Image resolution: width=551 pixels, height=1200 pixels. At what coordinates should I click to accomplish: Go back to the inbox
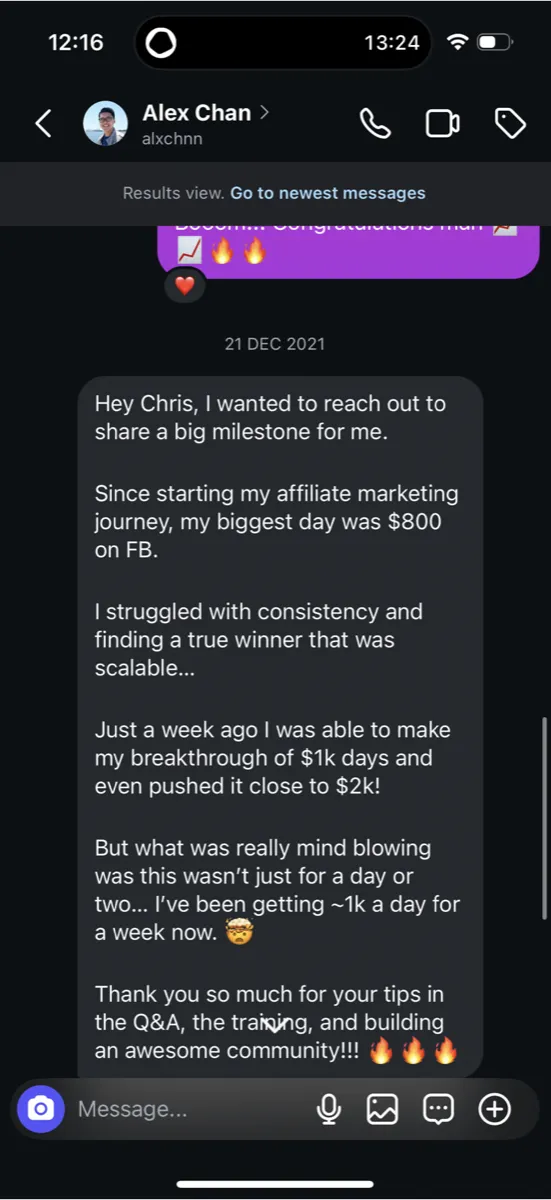tap(43, 124)
